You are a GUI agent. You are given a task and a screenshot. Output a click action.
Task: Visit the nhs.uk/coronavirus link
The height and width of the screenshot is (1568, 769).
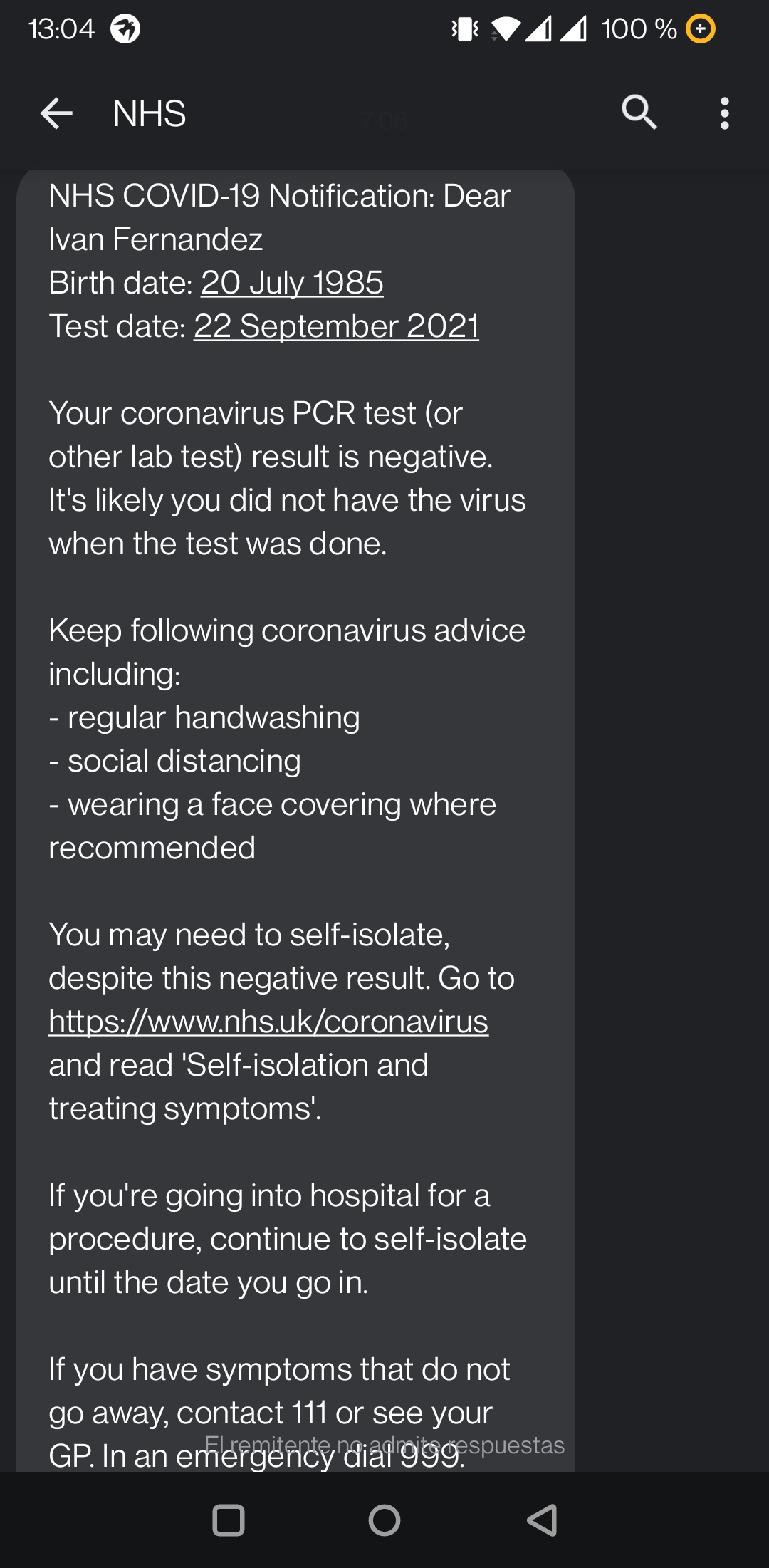tap(268, 1022)
